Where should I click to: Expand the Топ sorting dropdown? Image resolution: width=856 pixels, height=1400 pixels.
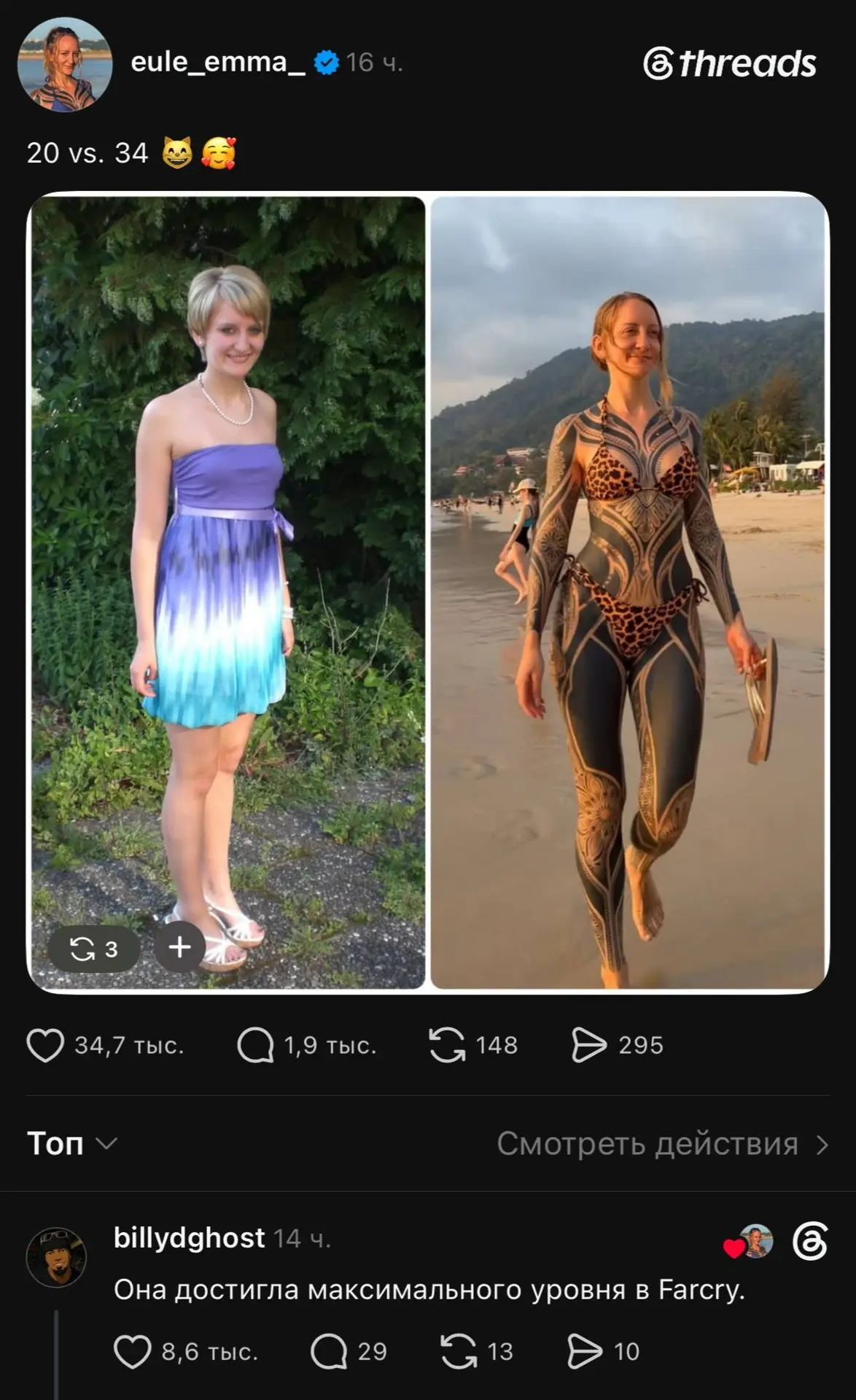coord(71,1143)
